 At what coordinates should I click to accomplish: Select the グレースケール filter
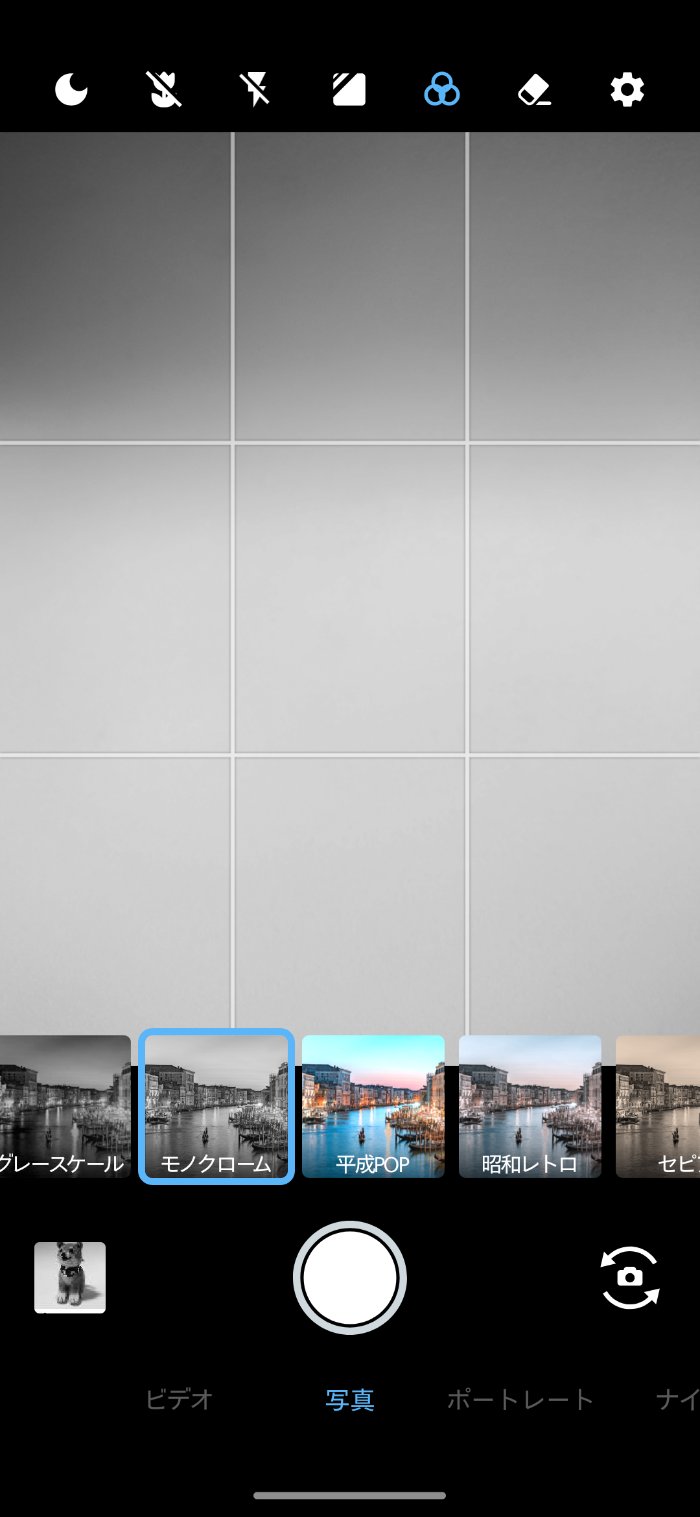tap(62, 1106)
